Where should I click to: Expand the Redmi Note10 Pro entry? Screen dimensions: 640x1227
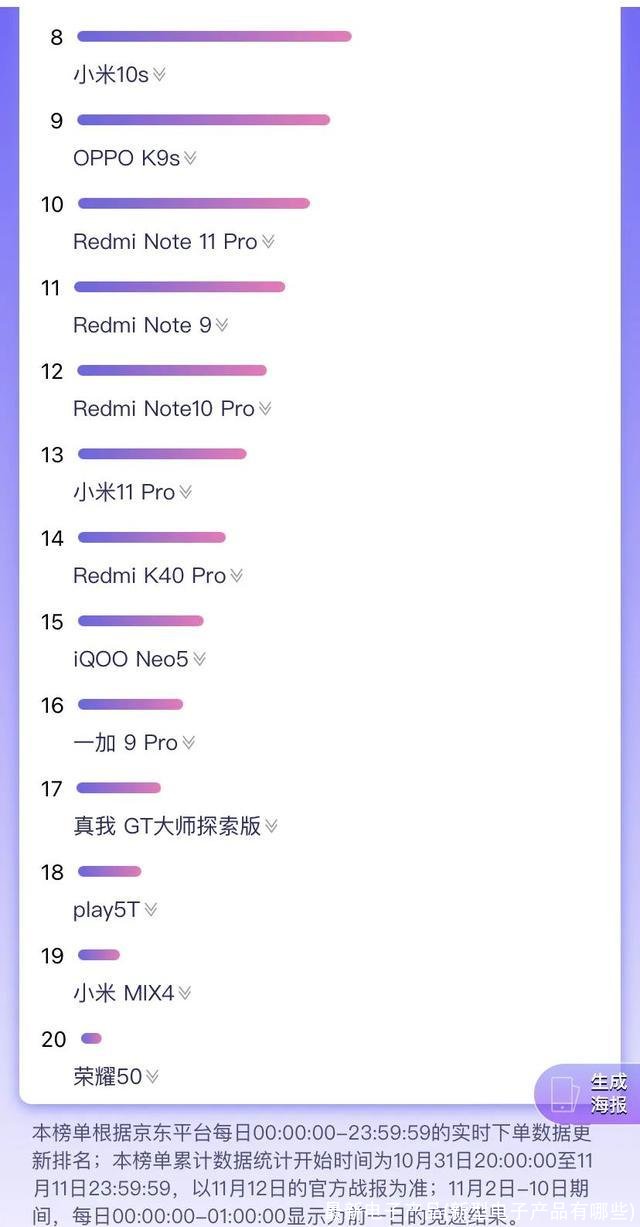(264, 409)
